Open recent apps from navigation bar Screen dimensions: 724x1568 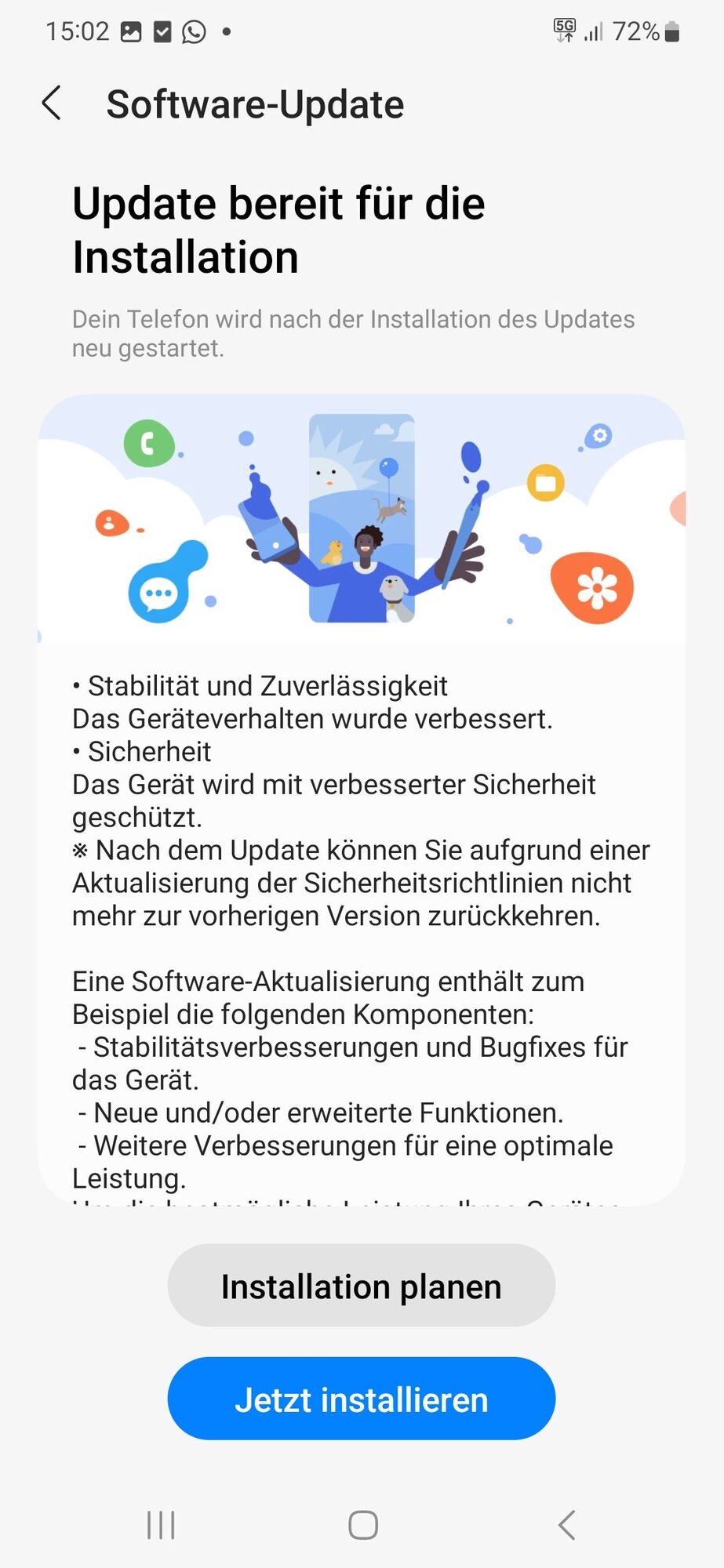tap(161, 1525)
